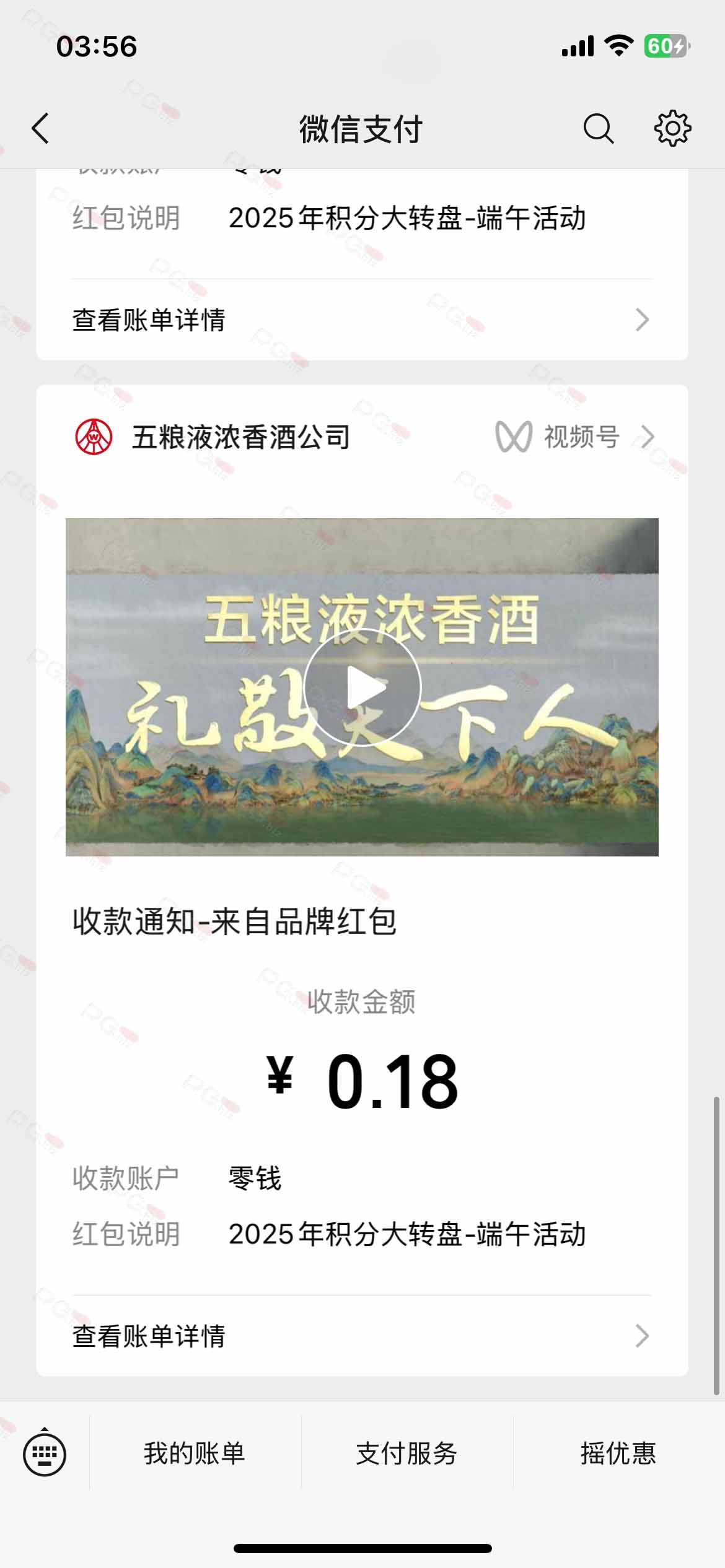Open the 摇优惠 menu
Image resolution: width=725 pixels, height=1568 pixels.
click(x=618, y=1453)
